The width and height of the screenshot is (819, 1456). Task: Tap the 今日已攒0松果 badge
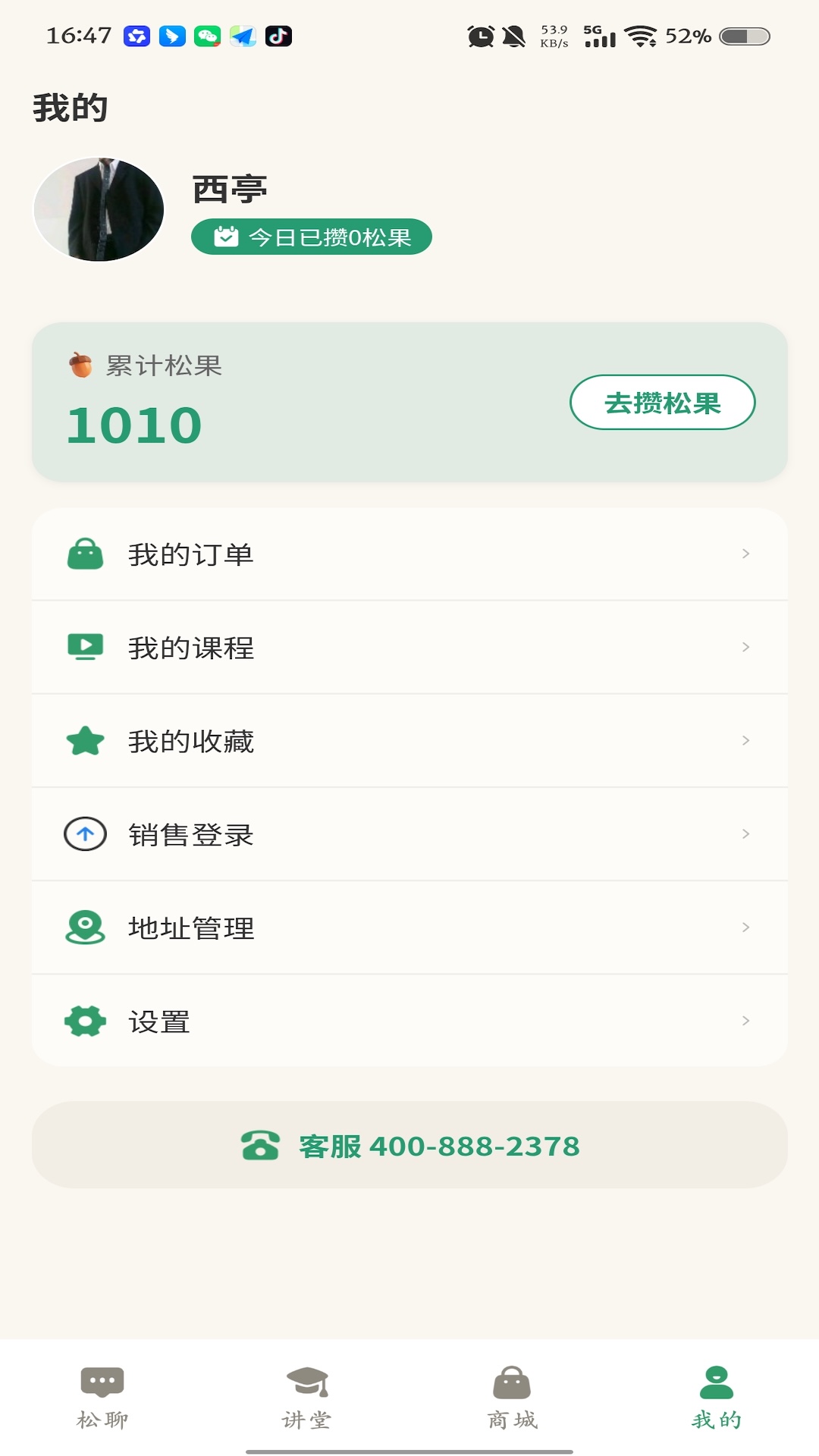(x=312, y=236)
